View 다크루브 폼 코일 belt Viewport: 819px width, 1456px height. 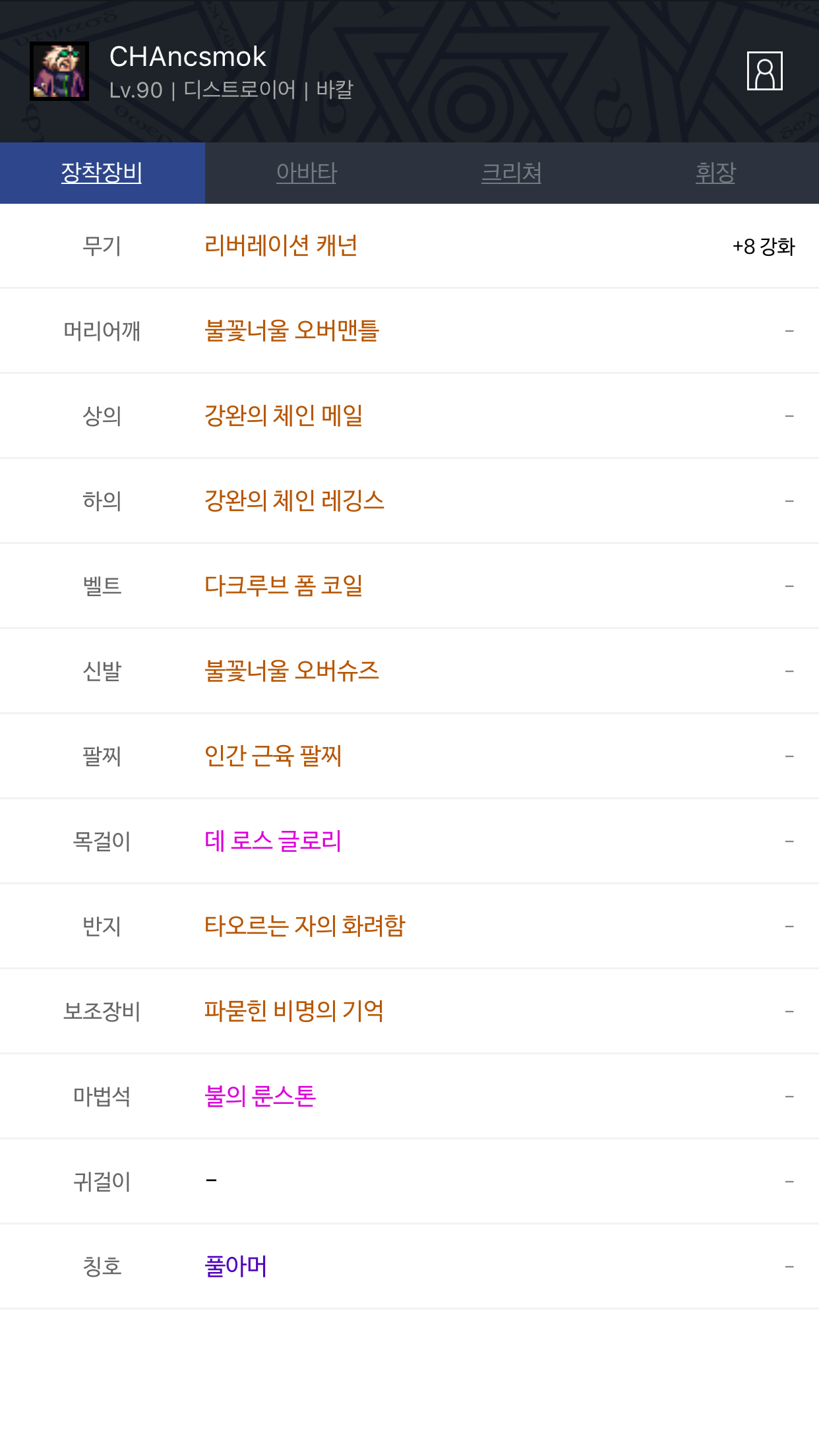(284, 586)
